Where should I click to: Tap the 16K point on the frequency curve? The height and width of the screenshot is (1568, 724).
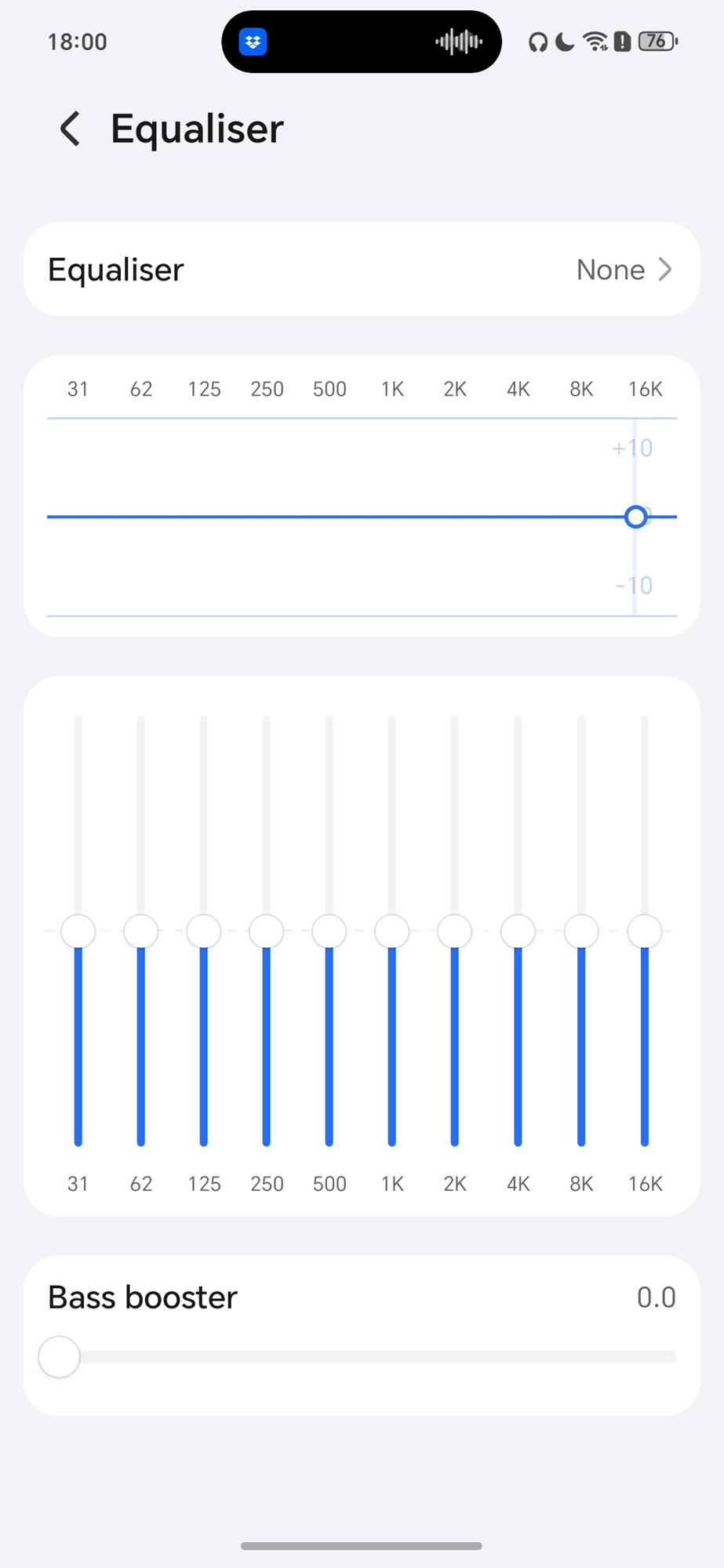(636, 517)
